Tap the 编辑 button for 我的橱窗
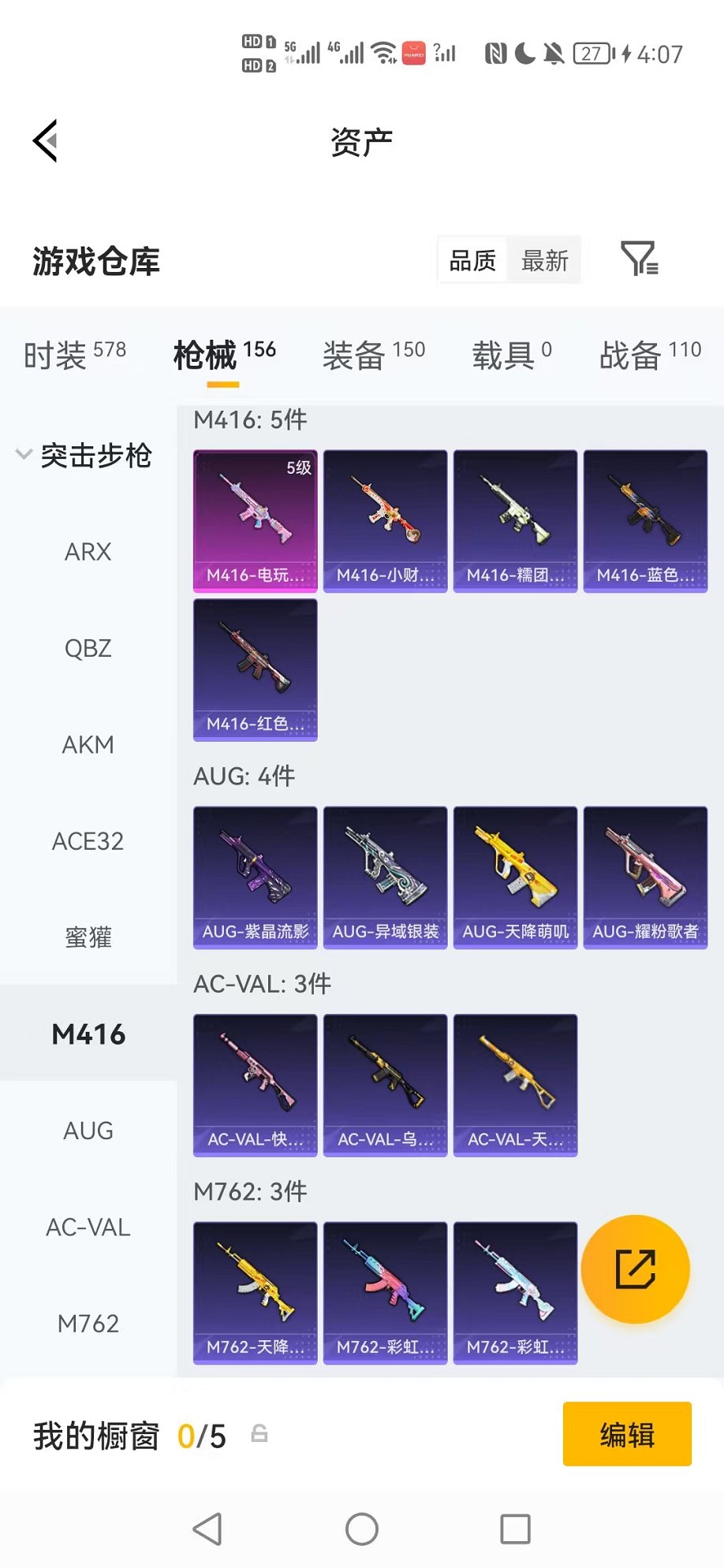The height and width of the screenshot is (1568, 724). (627, 1434)
